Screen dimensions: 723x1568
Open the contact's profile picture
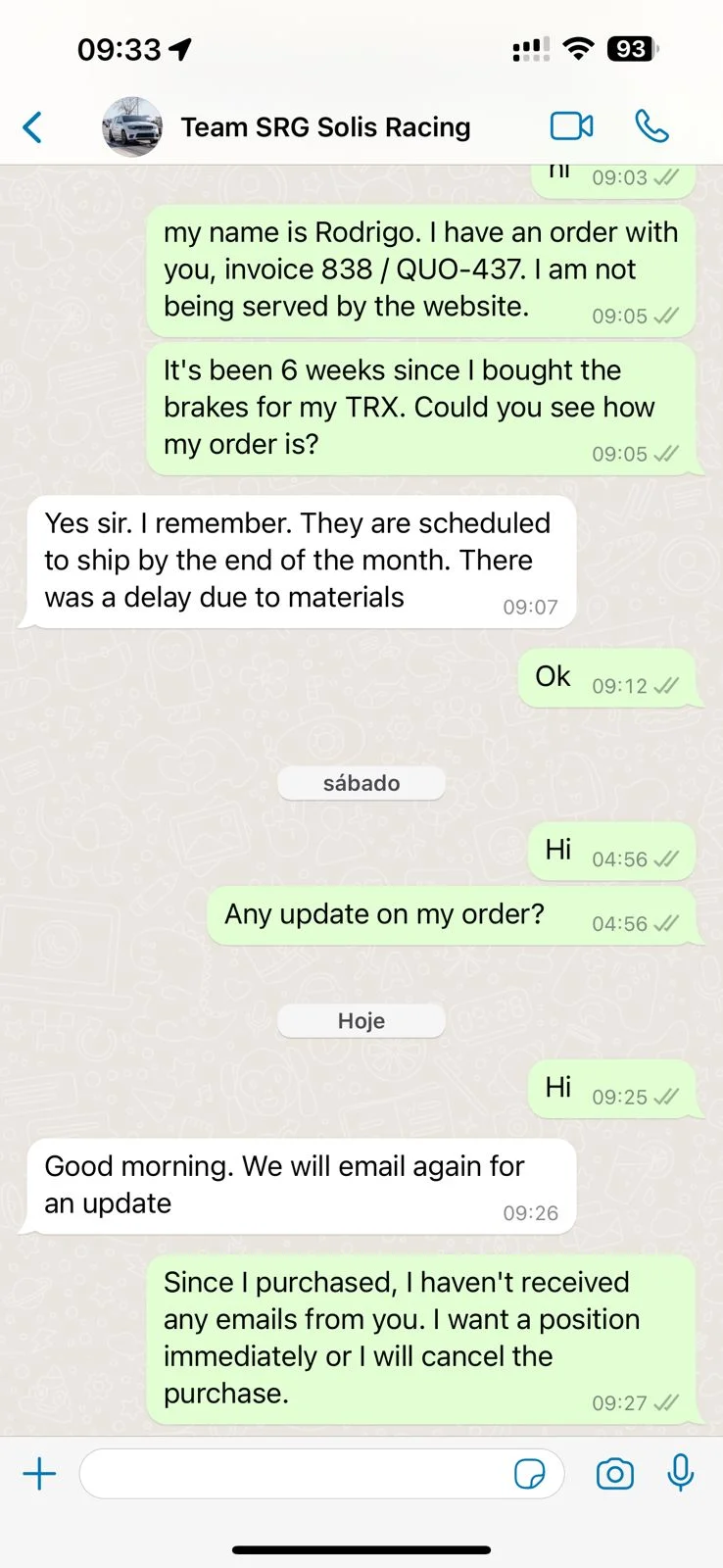132,127
